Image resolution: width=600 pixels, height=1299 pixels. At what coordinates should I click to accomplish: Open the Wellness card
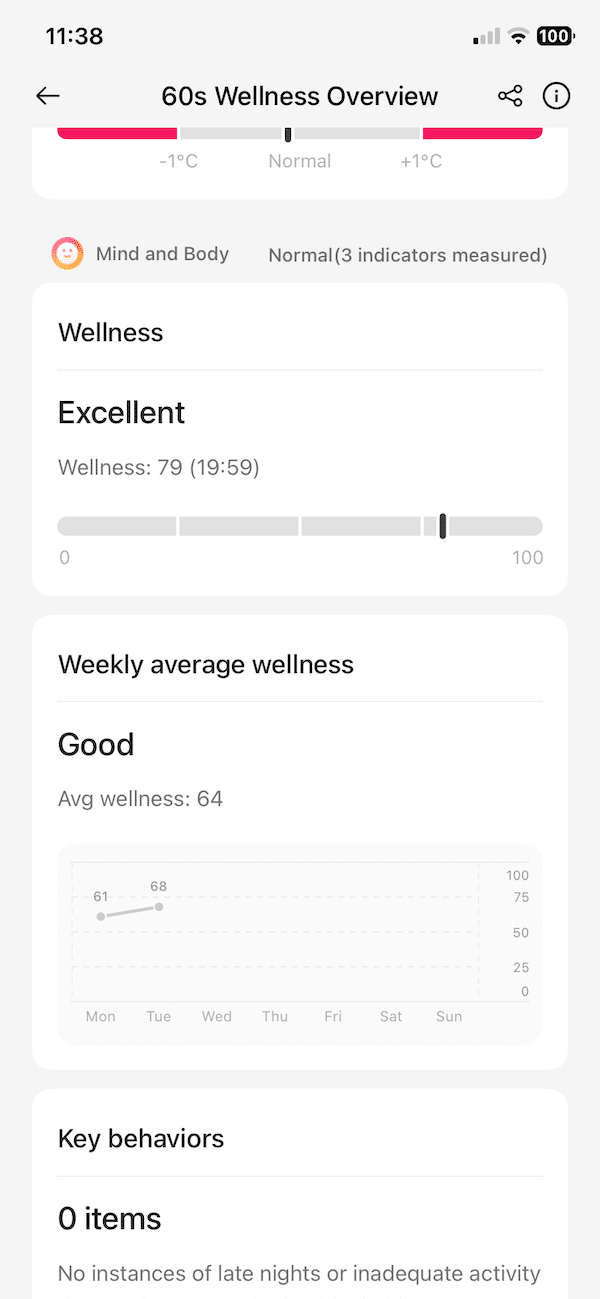(x=300, y=438)
